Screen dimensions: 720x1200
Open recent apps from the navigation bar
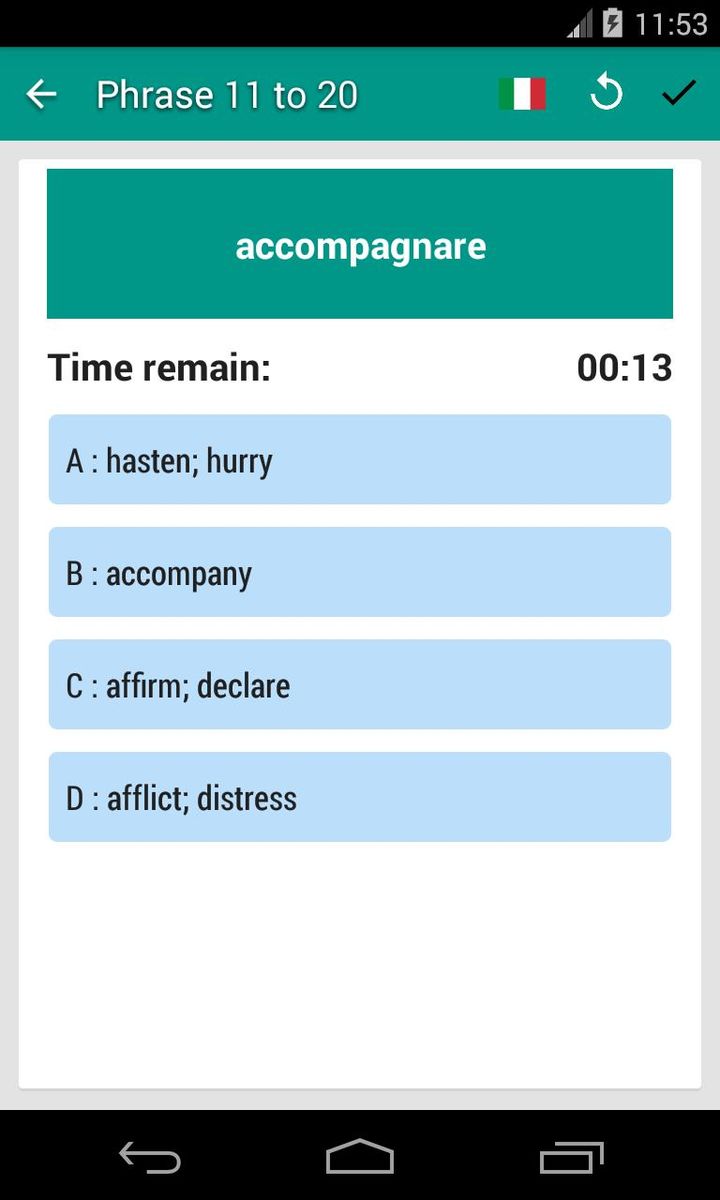pyautogui.click(x=571, y=1157)
